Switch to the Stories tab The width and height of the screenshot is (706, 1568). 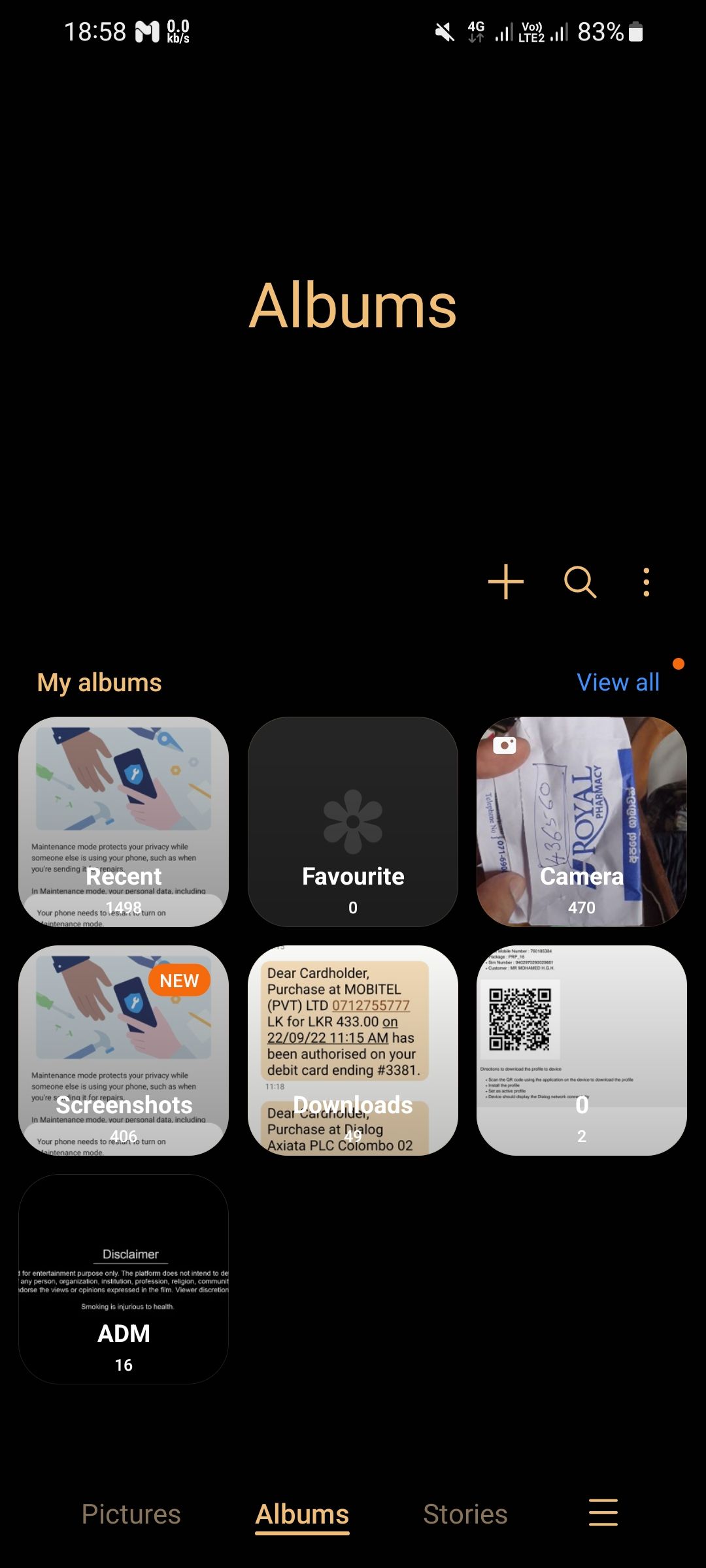tap(465, 1513)
